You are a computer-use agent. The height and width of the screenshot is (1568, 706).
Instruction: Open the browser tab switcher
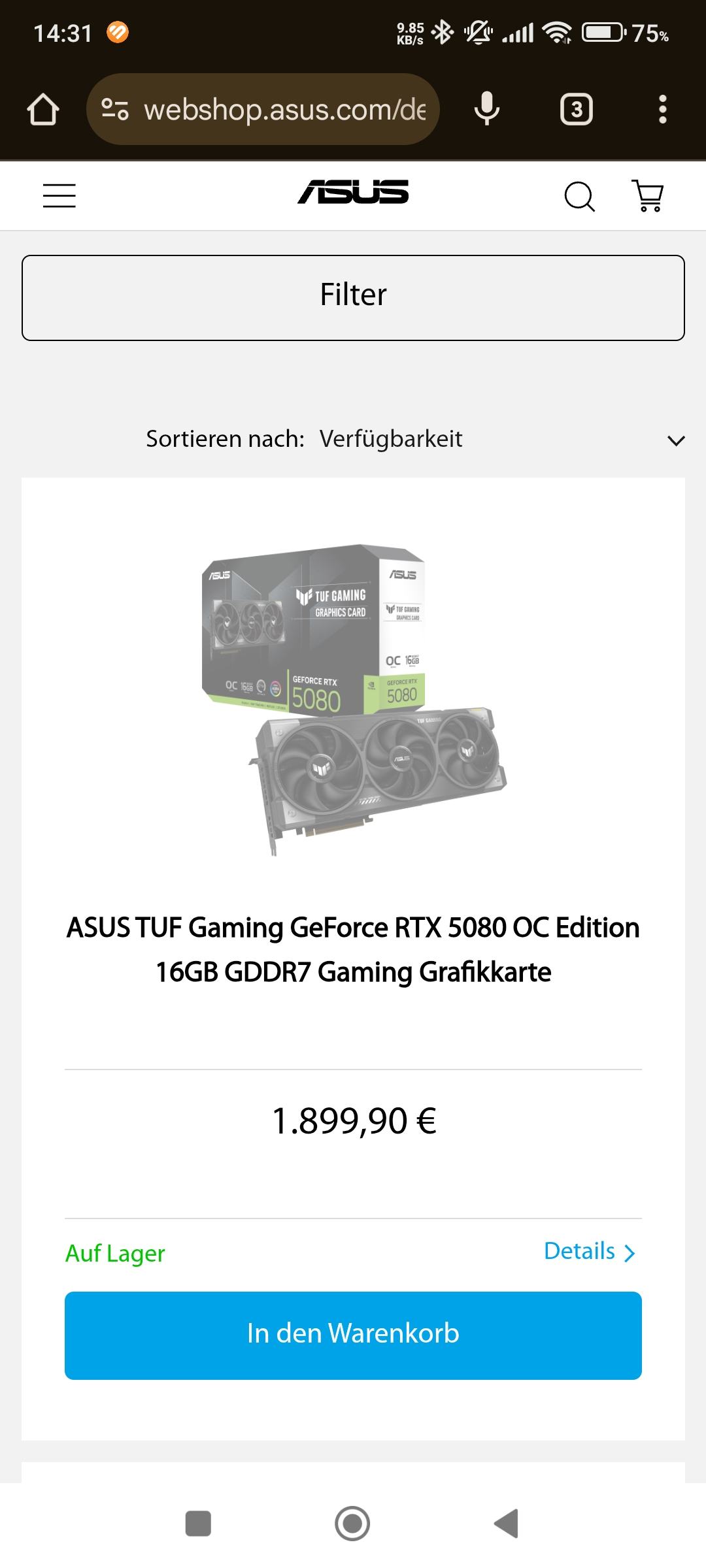click(x=576, y=109)
